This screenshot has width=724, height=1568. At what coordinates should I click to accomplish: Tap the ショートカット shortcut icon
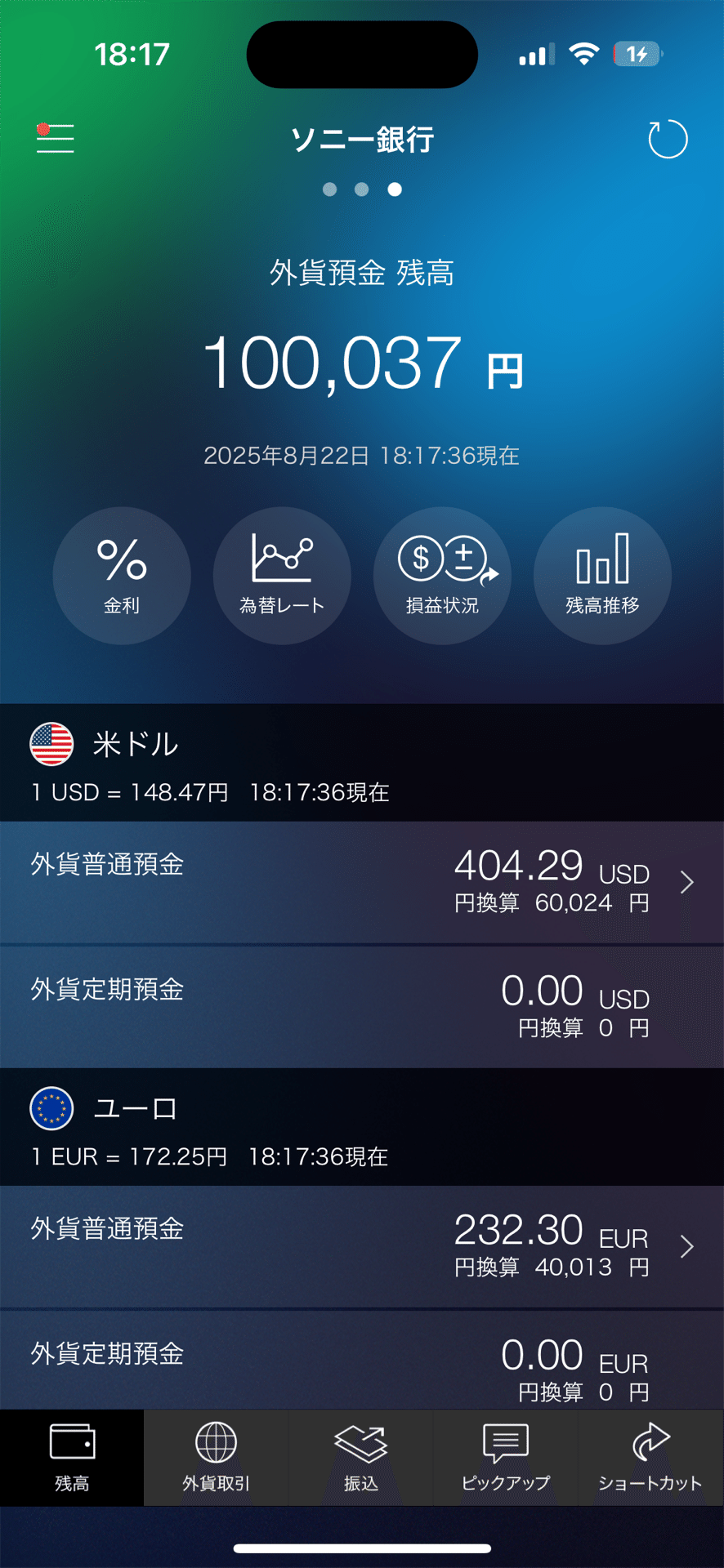[x=650, y=1459]
